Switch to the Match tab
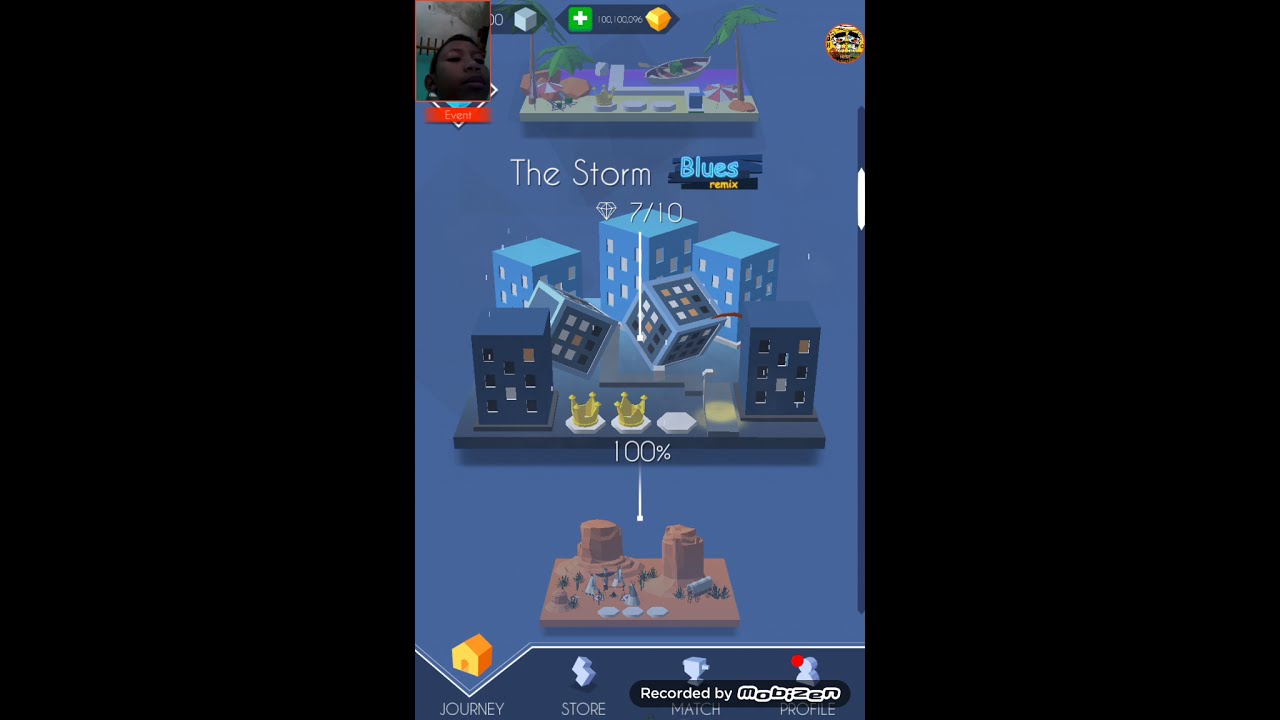 click(x=695, y=682)
